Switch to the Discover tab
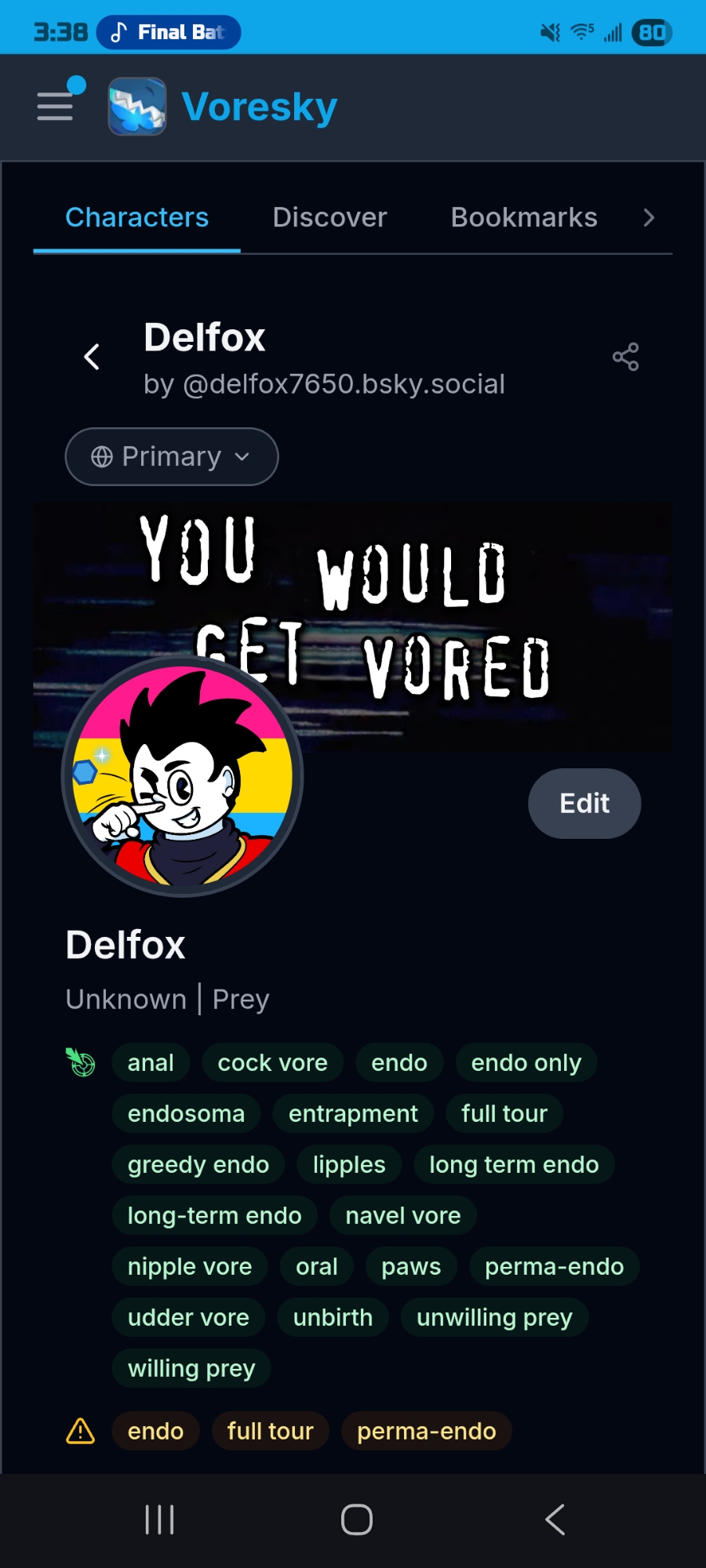 click(x=329, y=218)
